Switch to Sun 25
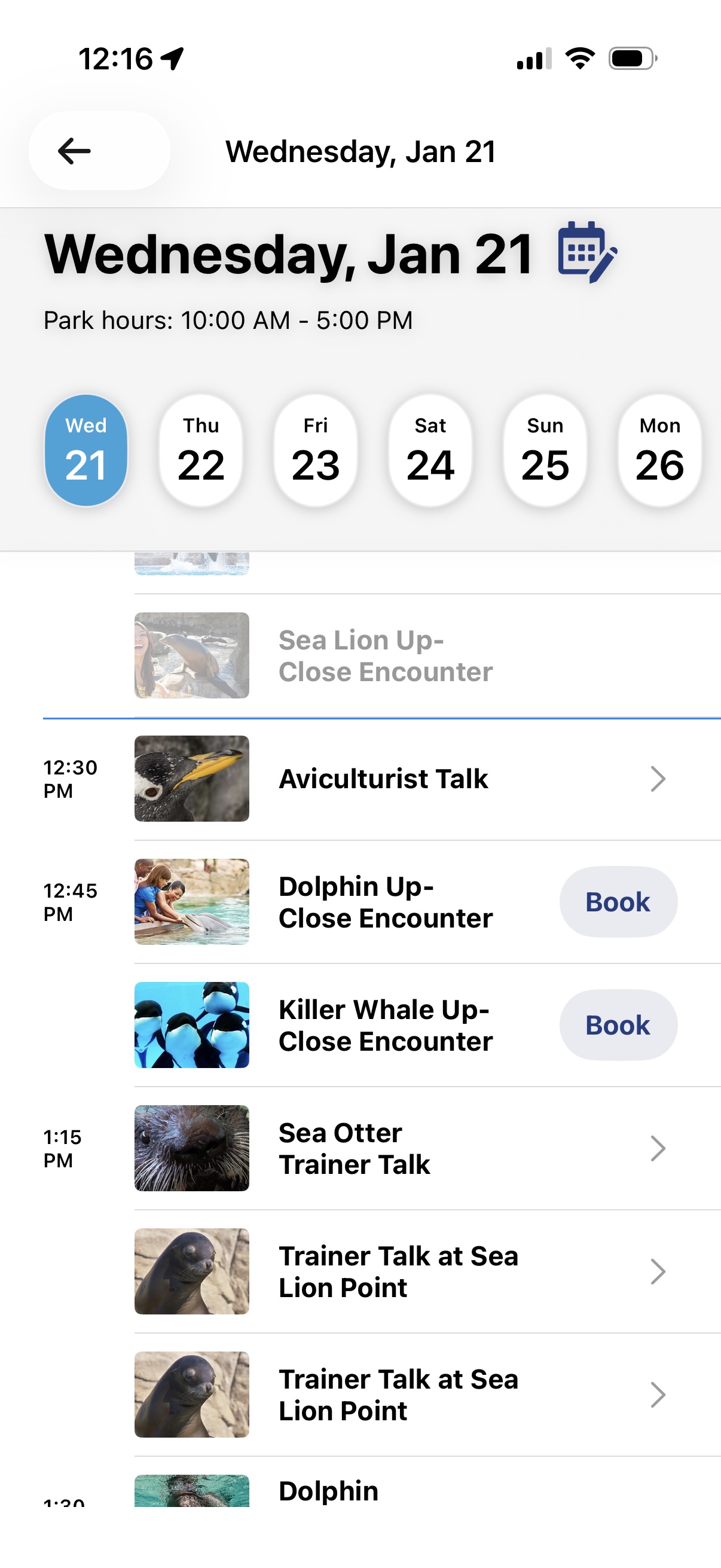The image size is (721, 1568). click(x=545, y=450)
